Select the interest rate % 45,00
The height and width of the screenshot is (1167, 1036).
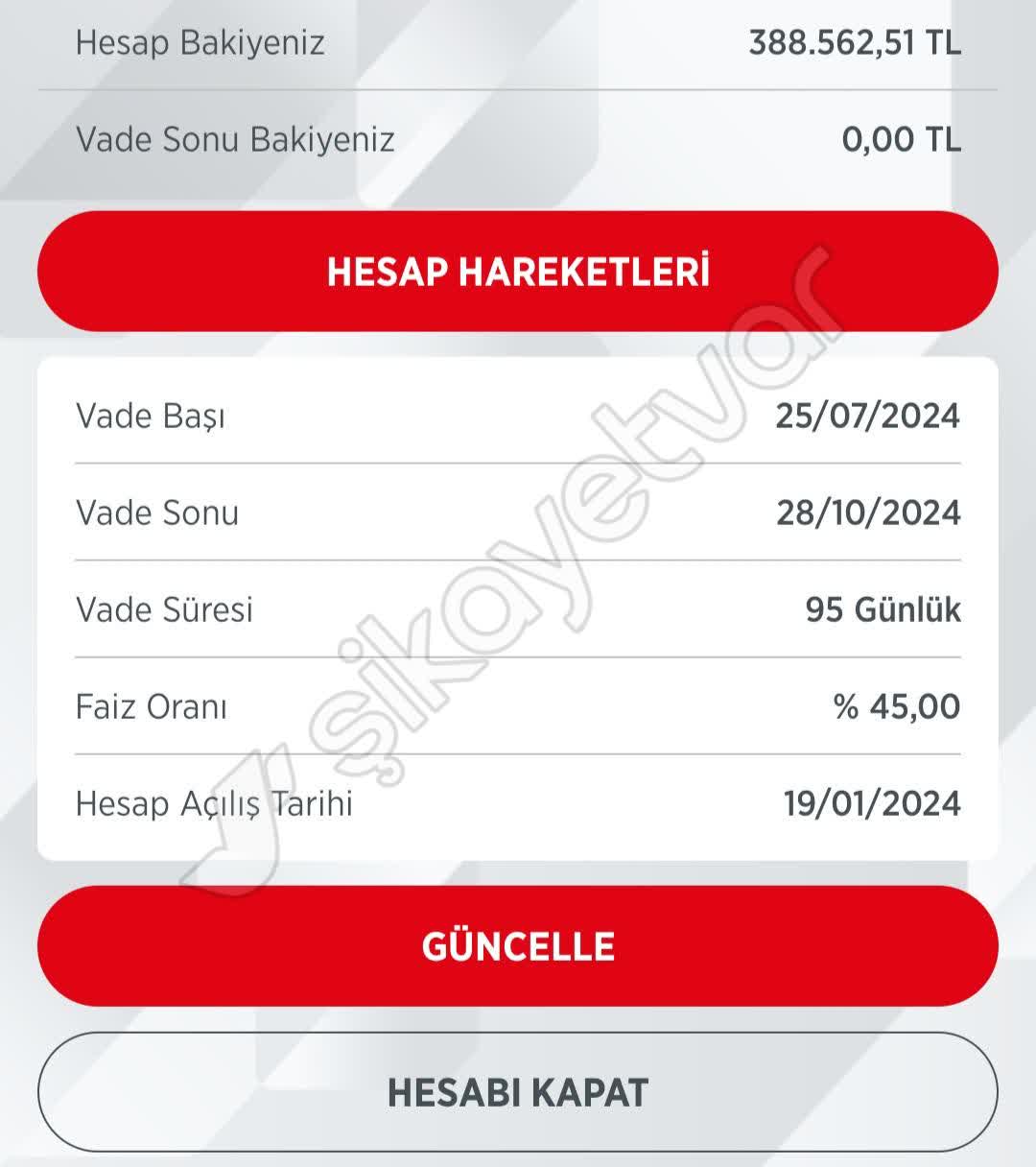(x=897, y=707)
